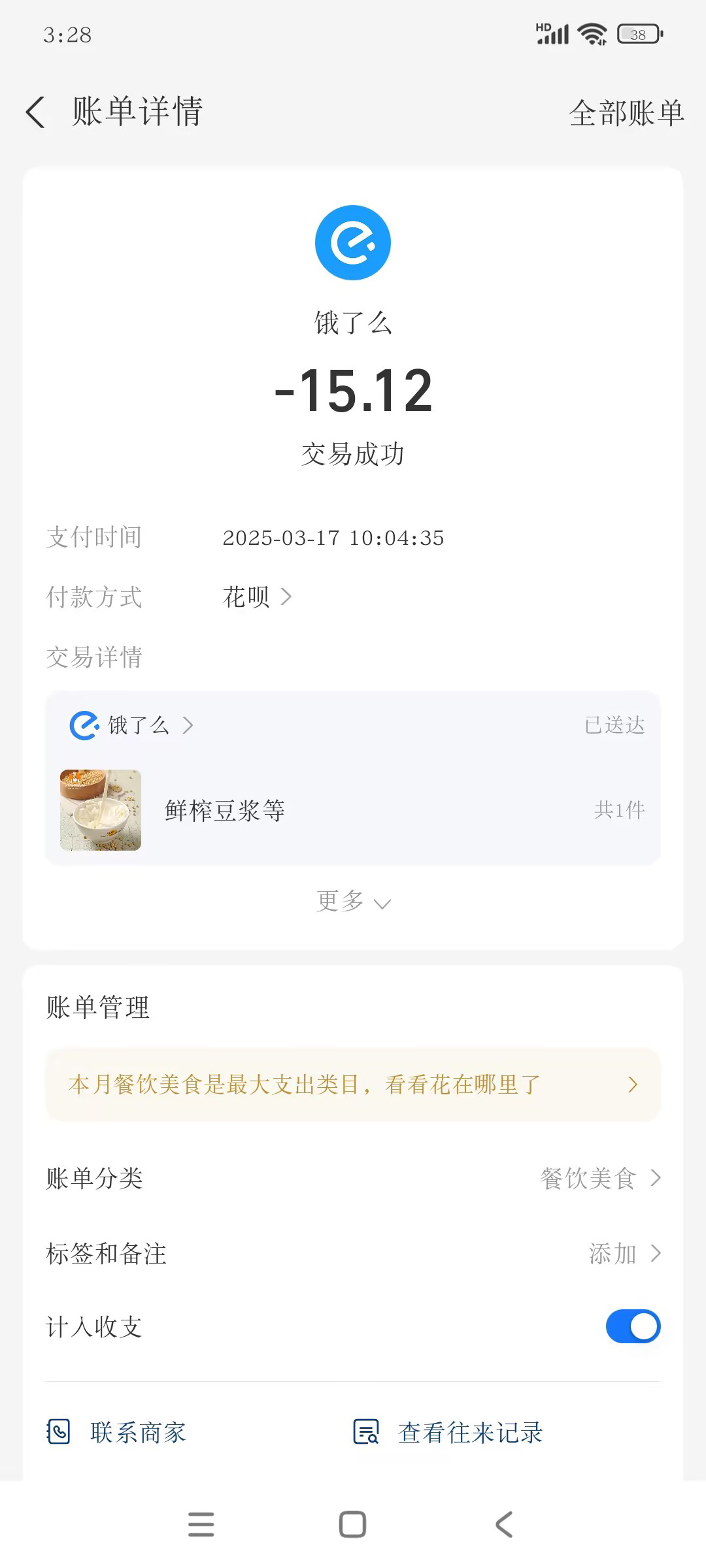Image resolution: width=706 pixels, height=1568 pixels.
Task: Open recent apps from the navigation bar
Action: tap(201, 1524)
